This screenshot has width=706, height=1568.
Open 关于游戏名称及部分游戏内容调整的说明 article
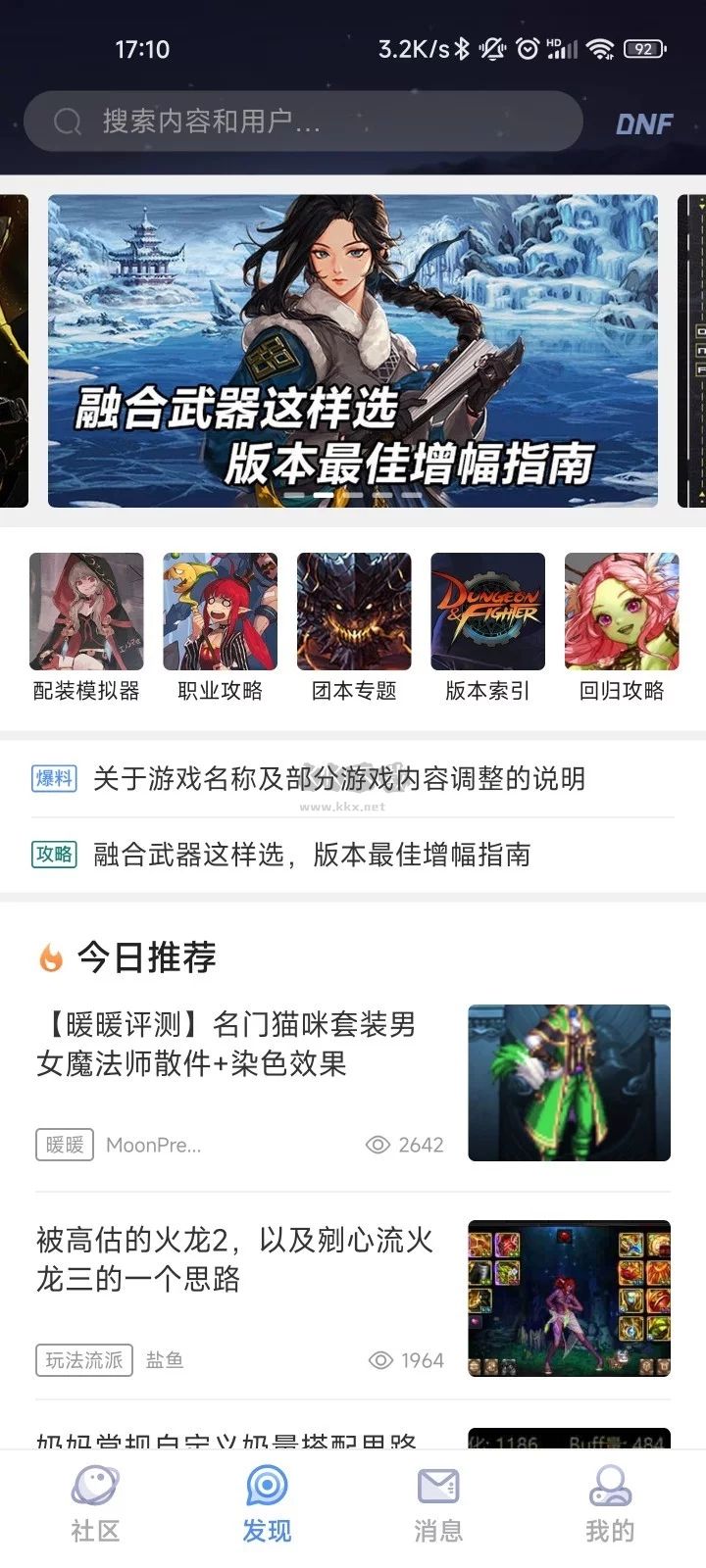coord(338,779)
